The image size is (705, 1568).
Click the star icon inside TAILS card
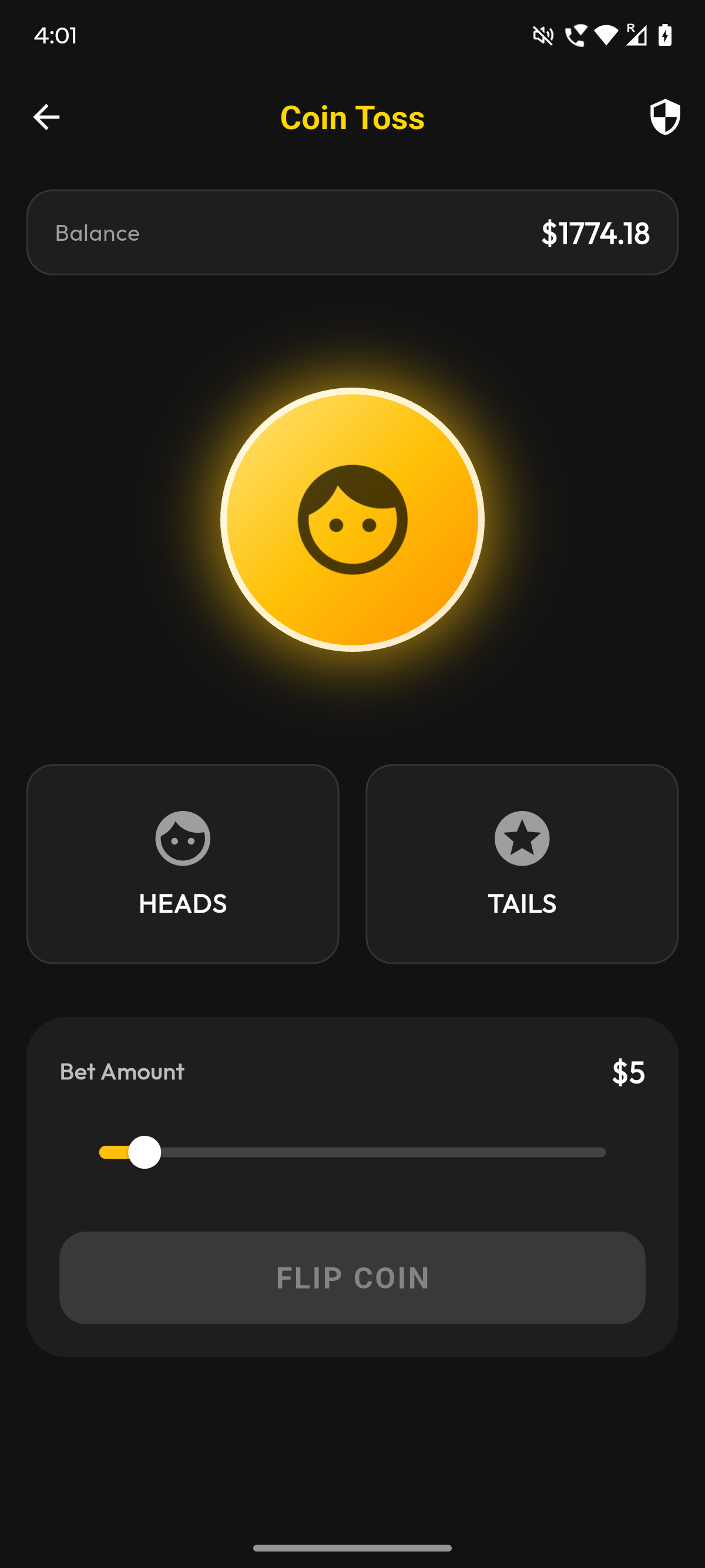[522, 838]
